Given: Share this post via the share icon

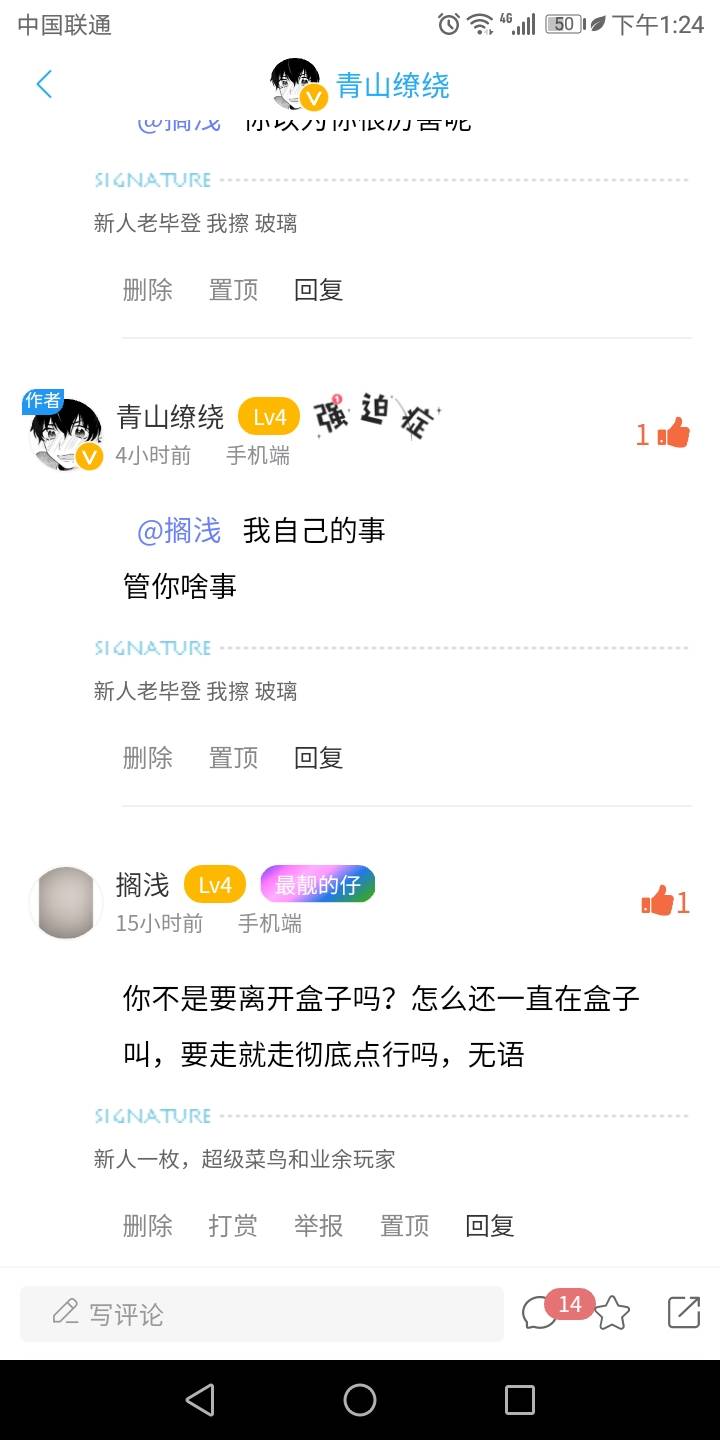Looking at the screenshot, I should [684, 1312].
